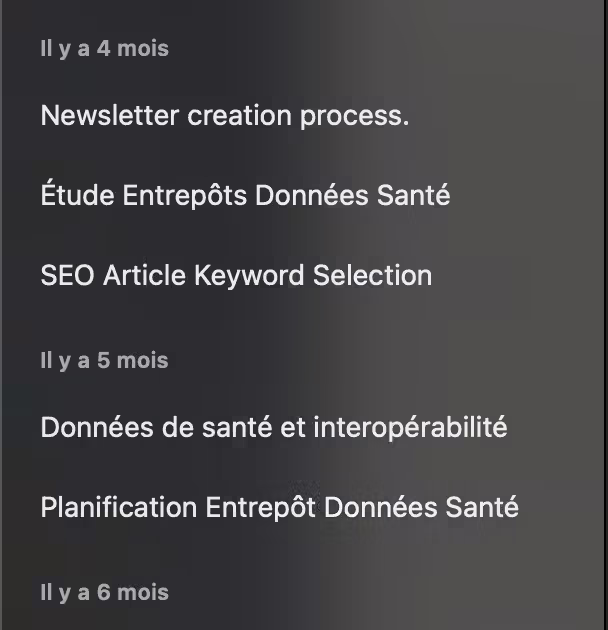The image size is (608, 630).
Task: Open Données de santé et interopérabilité
Action: click(274, 428)
